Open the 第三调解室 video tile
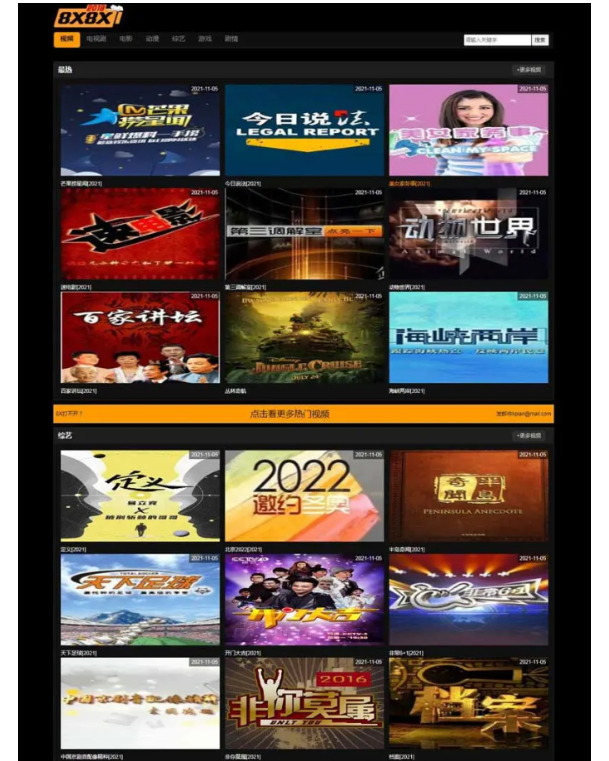This screenshot has width=609, height=761. [304, 235]
